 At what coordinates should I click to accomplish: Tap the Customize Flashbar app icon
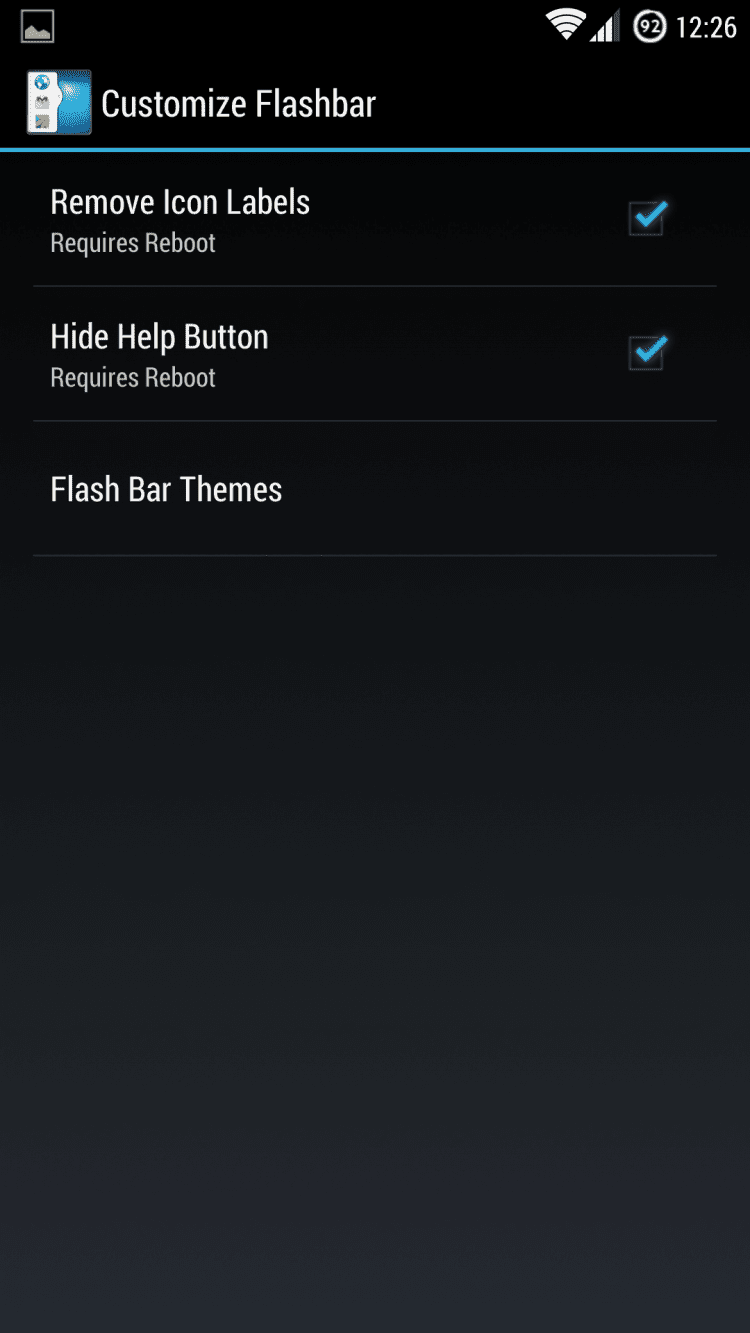58,103
